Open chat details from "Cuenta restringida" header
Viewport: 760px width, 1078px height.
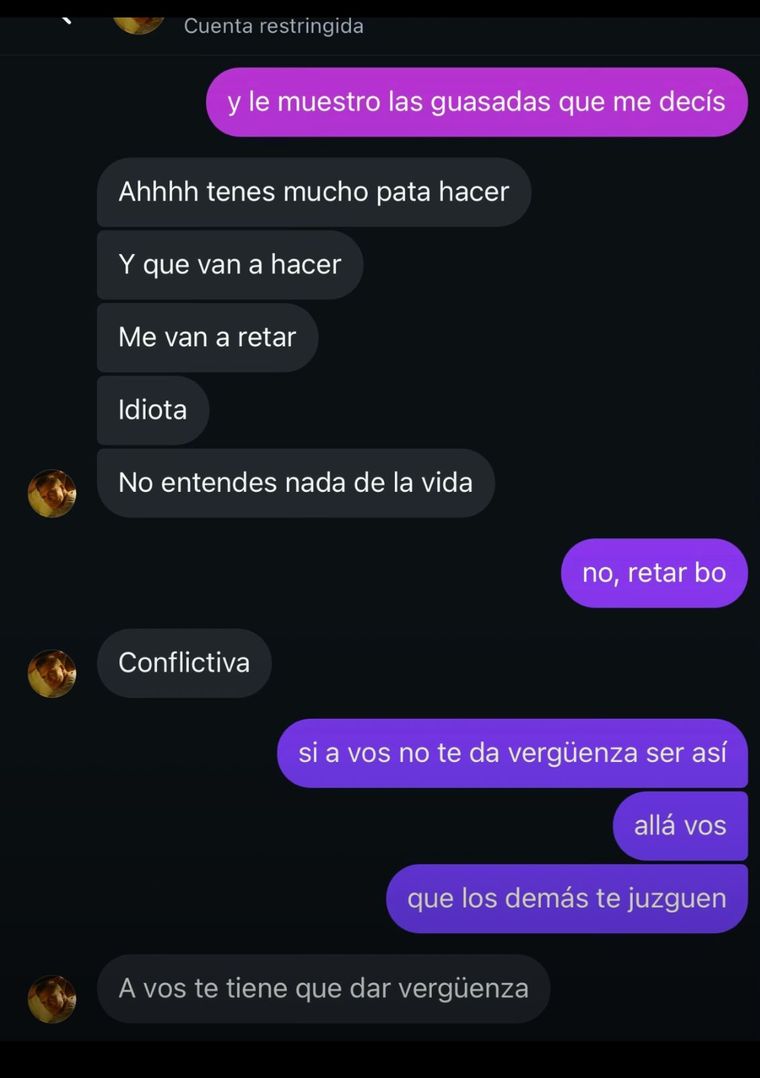(x=273, y=26)
